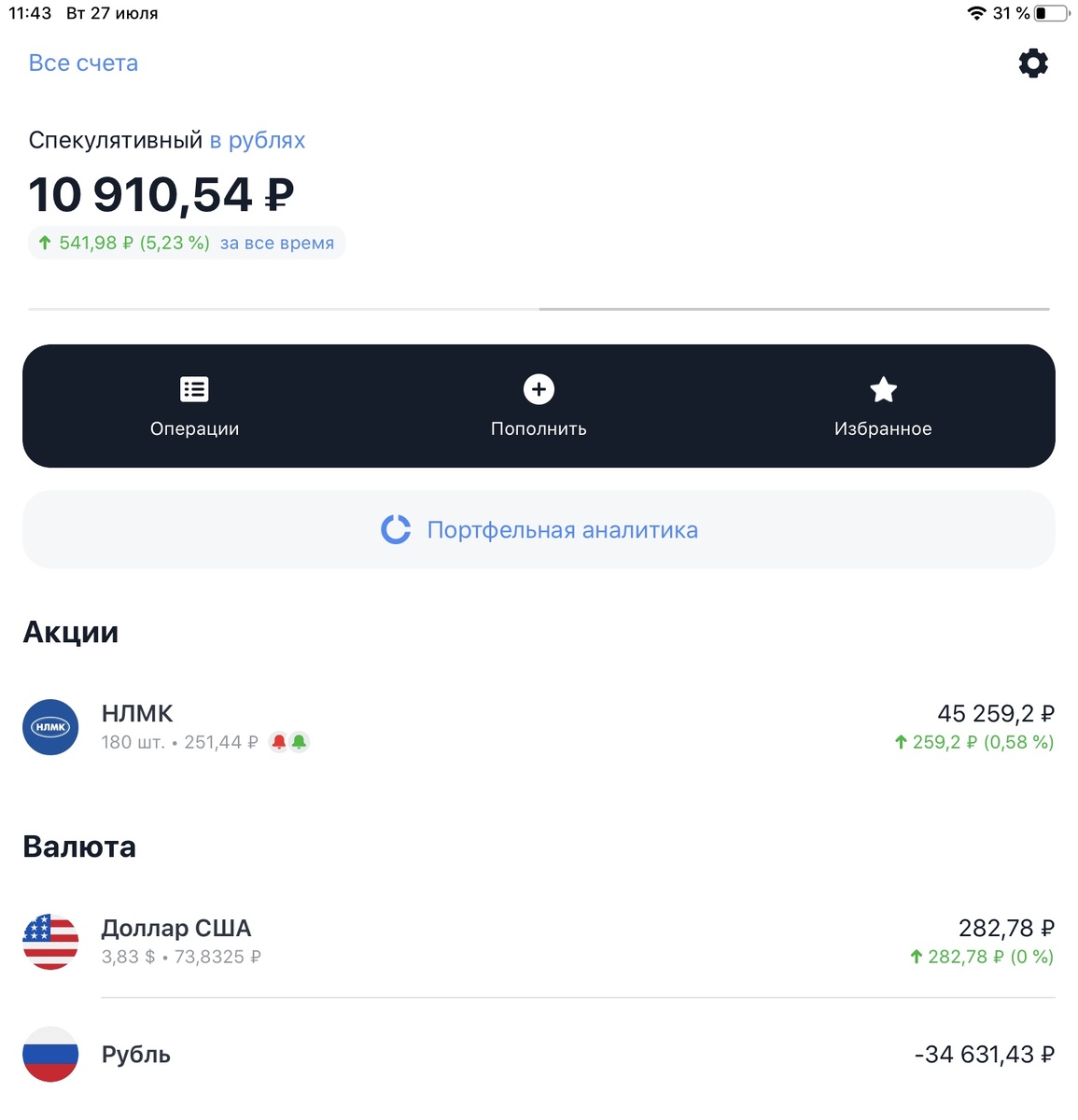Toggle the red price alert bell for НЛМК
The height and width of the screenshot is (1120, 1078).
[x=278, y=742]
